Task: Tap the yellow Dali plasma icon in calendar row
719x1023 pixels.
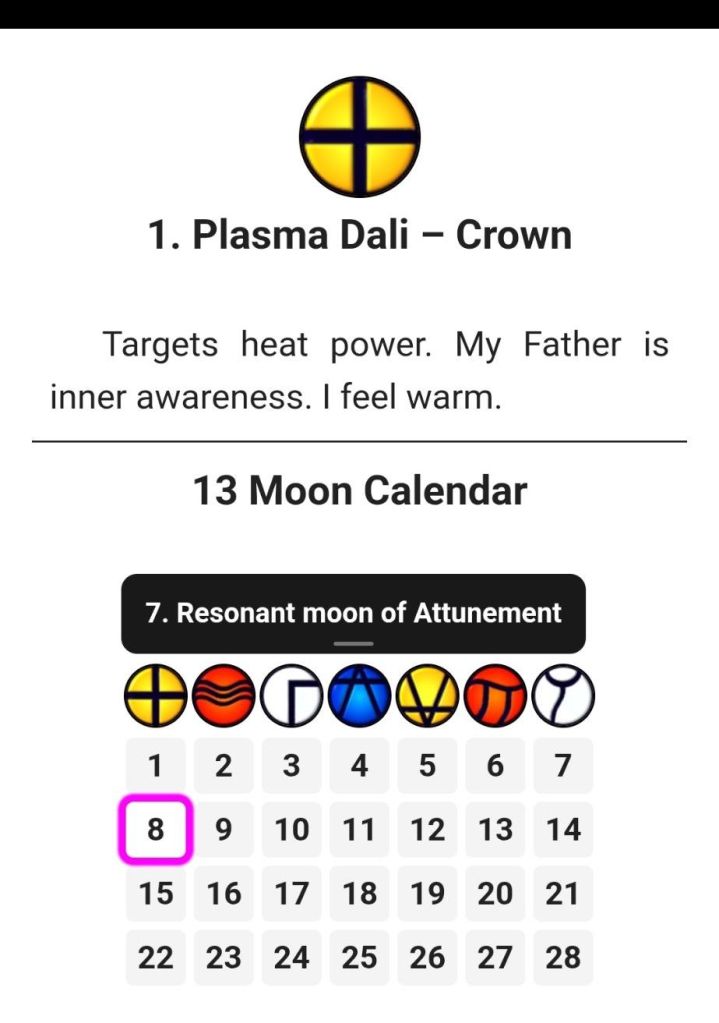Action: [155, 696]
